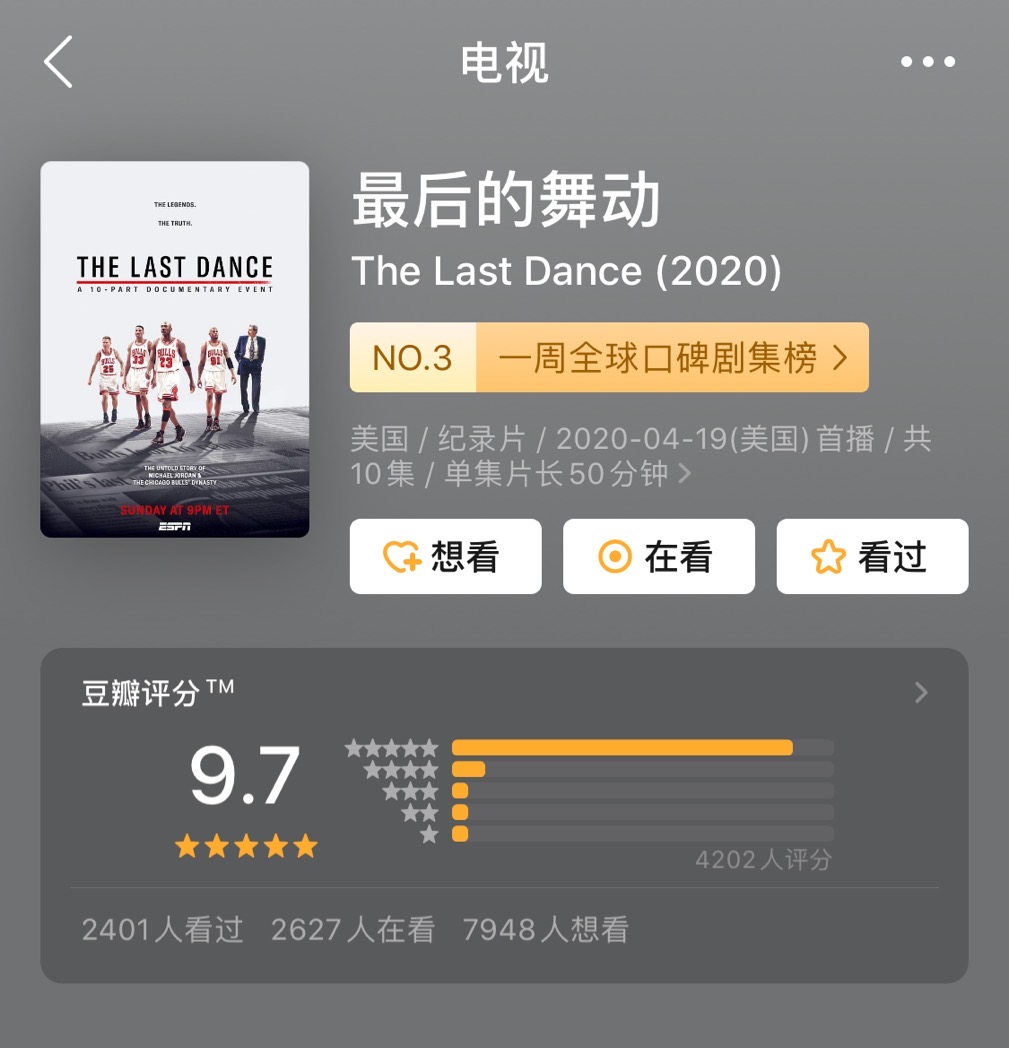Open the 豆瓣评分 rating details chevron

[x=921, y=693]
